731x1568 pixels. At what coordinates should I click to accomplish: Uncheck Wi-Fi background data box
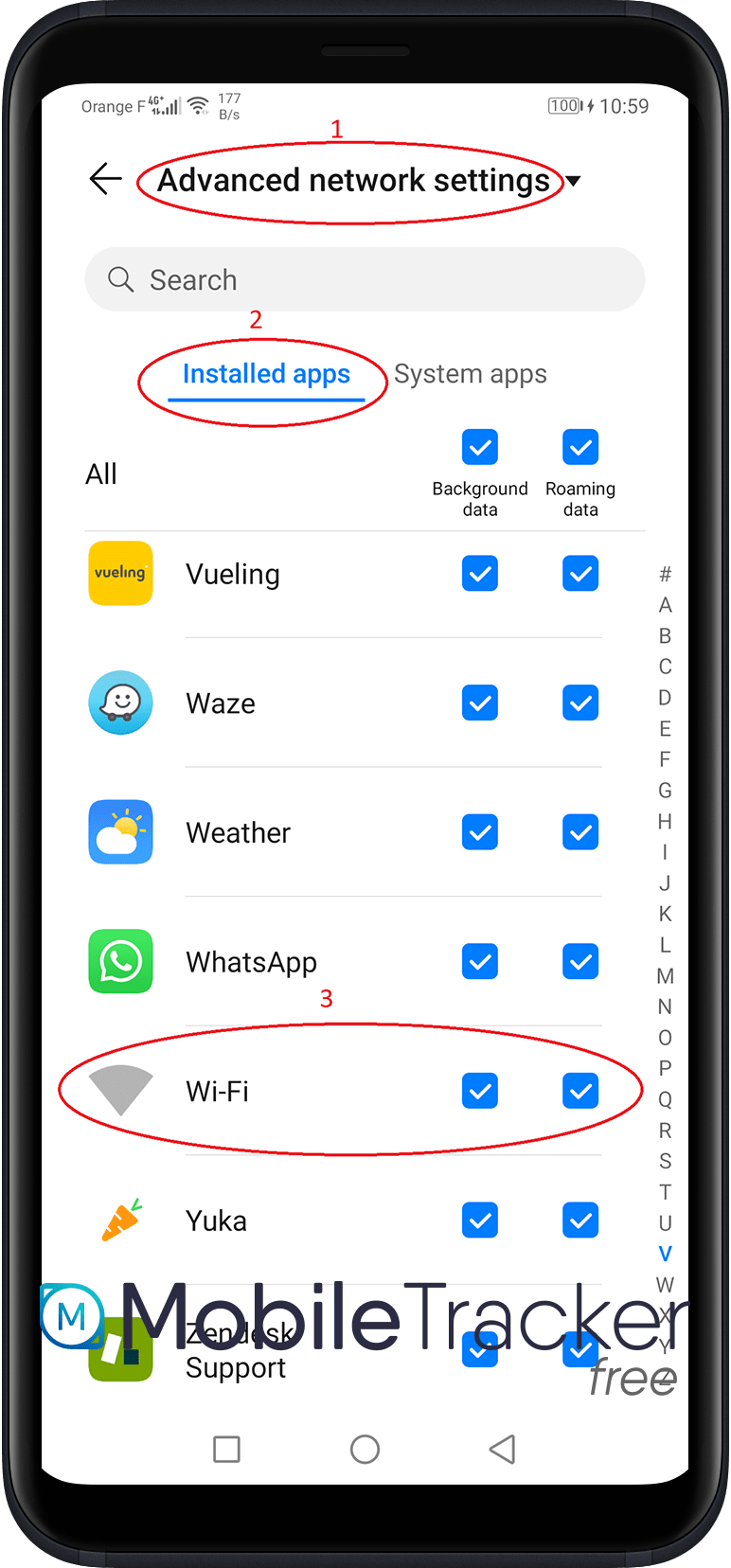(480, 1091)
